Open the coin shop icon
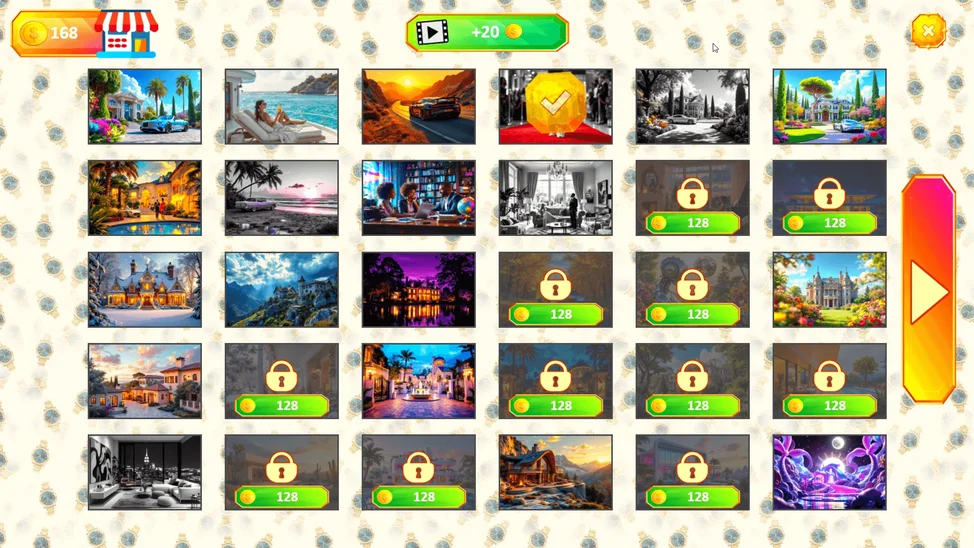The image size is (974, 548). [x=127, y=34]
